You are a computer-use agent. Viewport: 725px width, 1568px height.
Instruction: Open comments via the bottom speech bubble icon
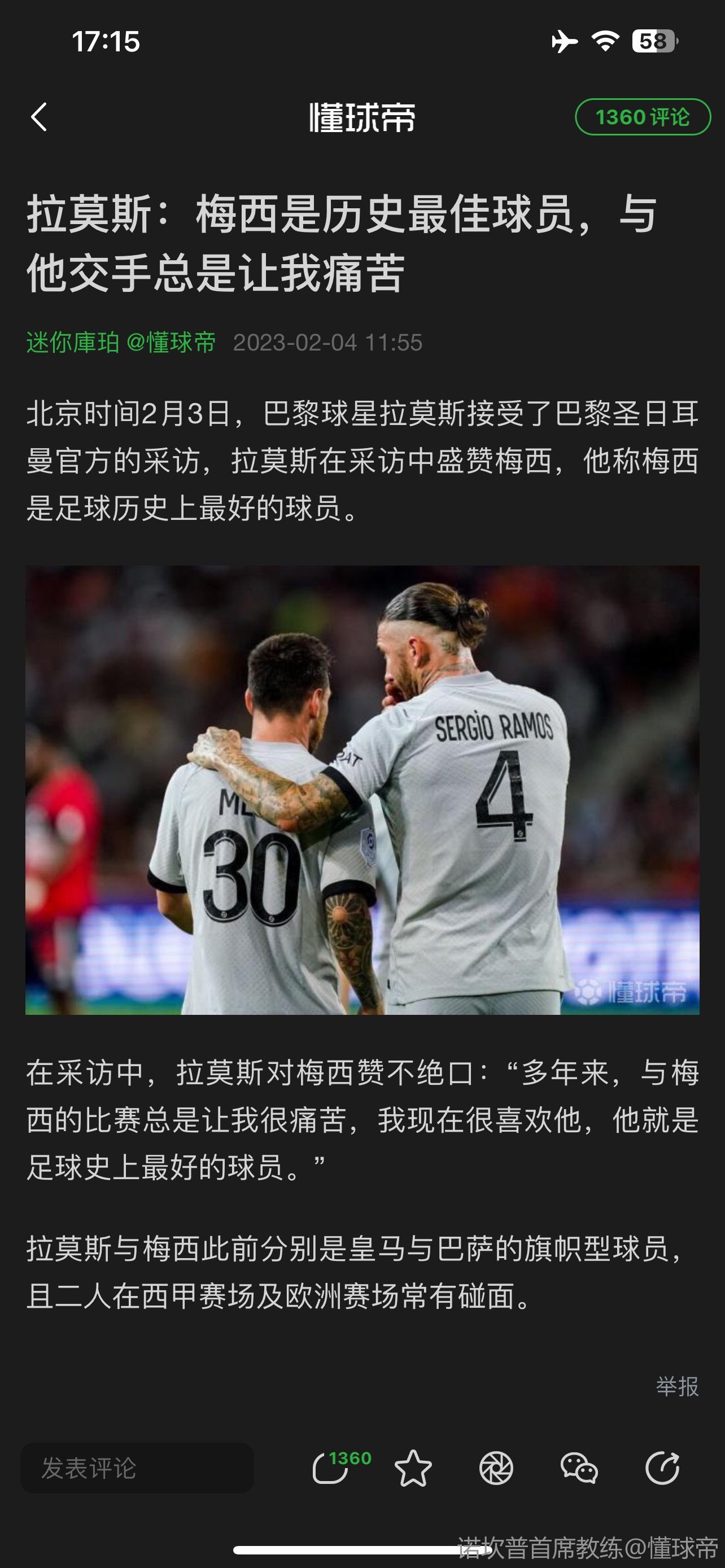tap(330, 1468)
